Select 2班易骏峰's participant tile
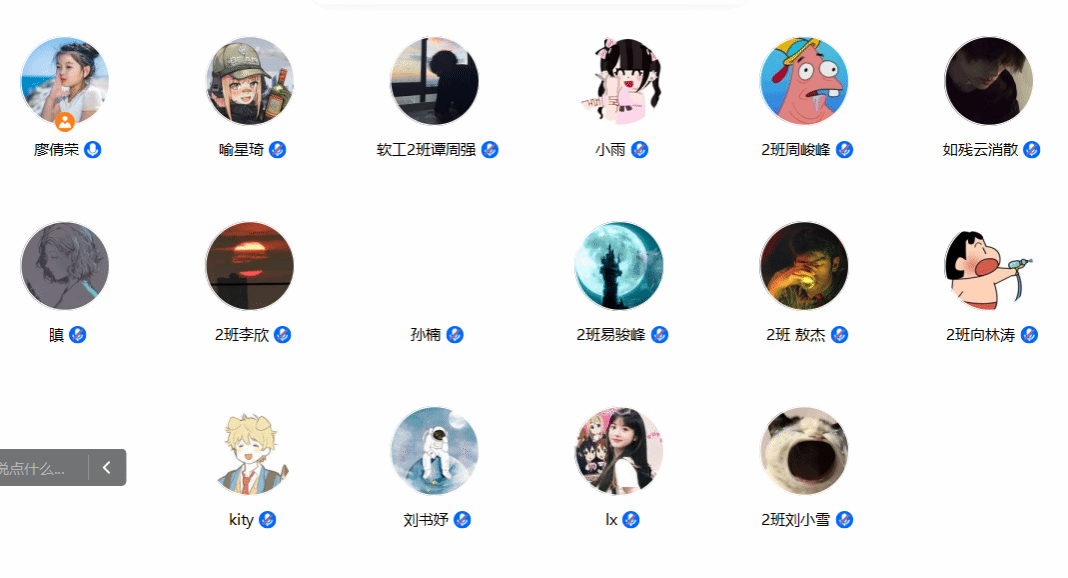Image resolution: width=1068 pixels, height=578 pixels. pyautogui.click(x=619, y=266)
